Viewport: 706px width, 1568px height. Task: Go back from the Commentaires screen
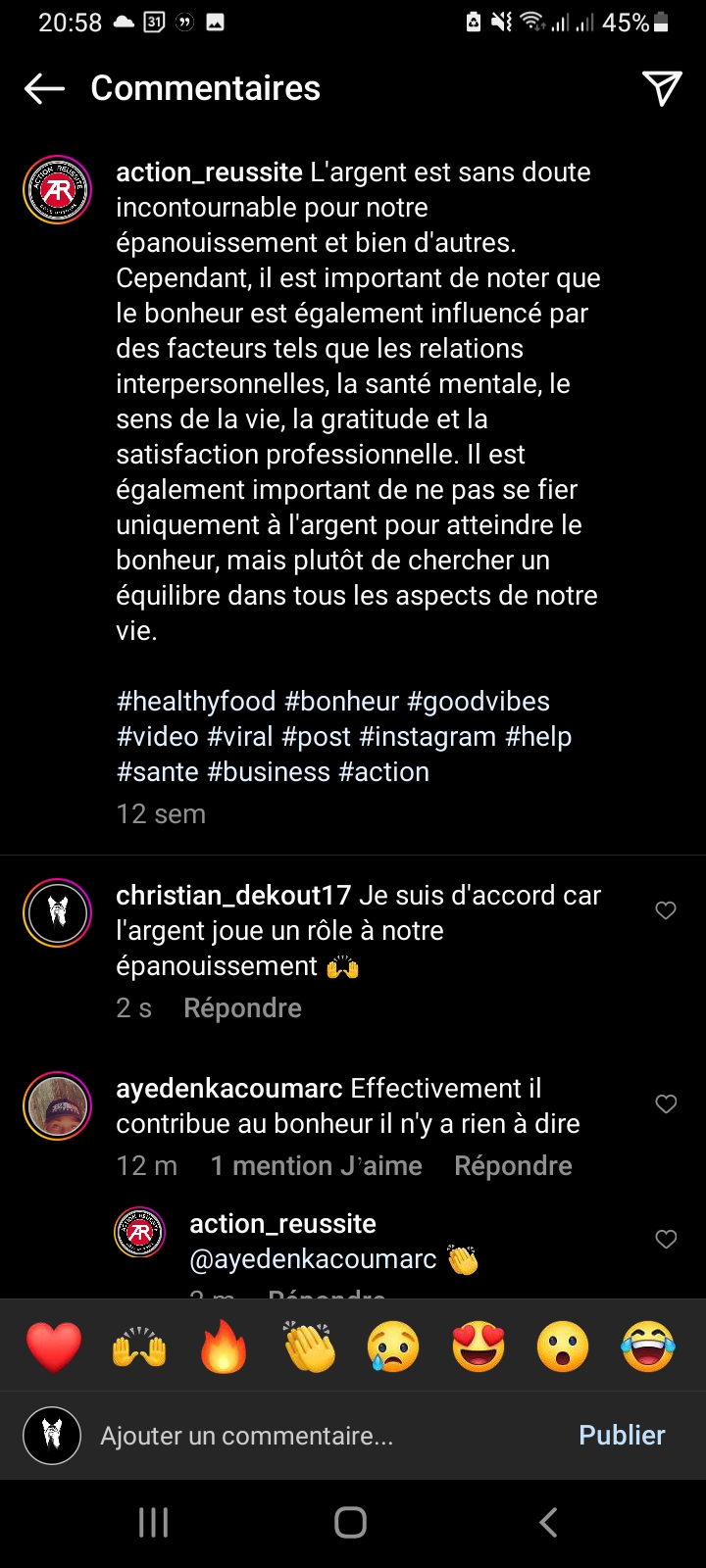click(x=44, y=89)
